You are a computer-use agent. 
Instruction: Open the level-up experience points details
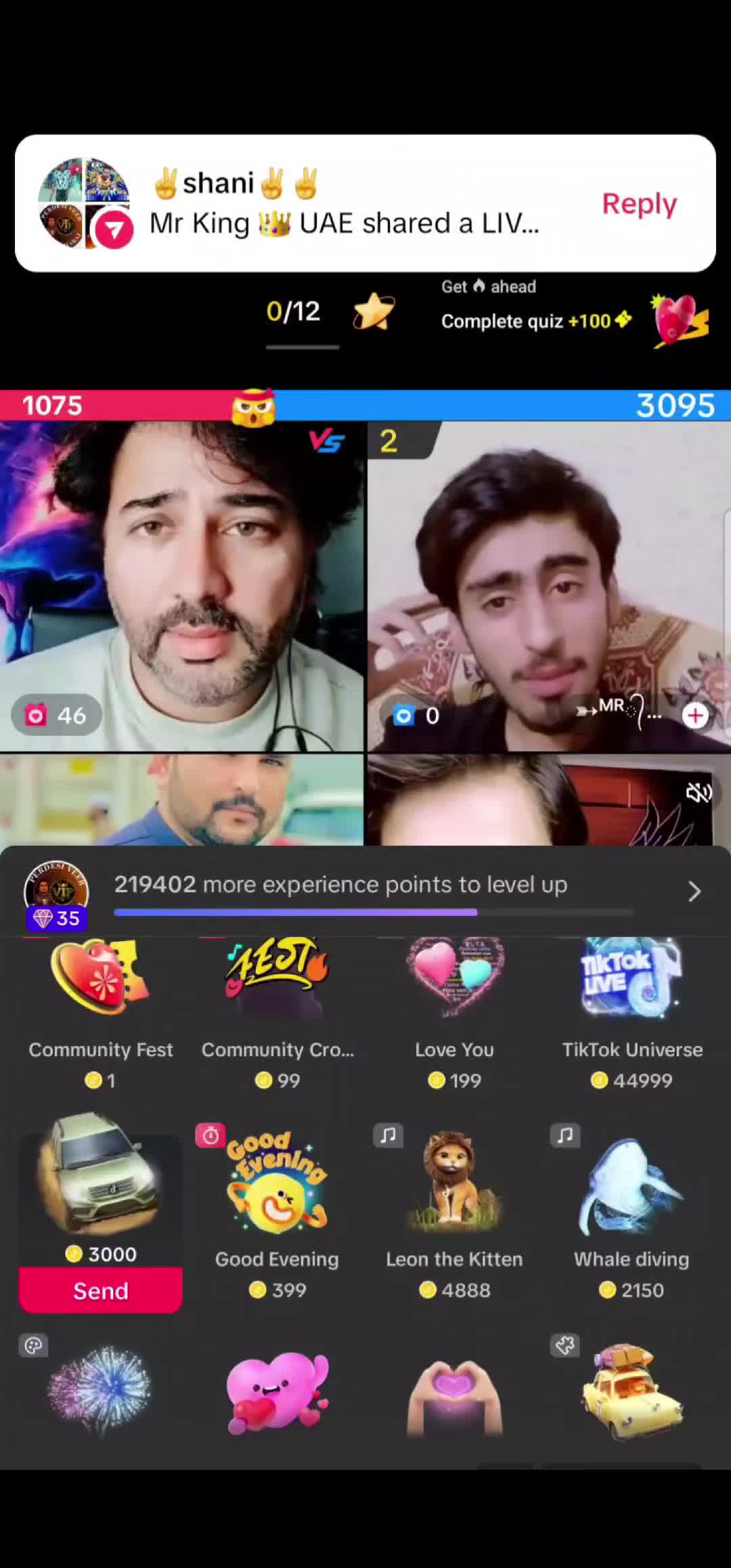tap(694, 891)
